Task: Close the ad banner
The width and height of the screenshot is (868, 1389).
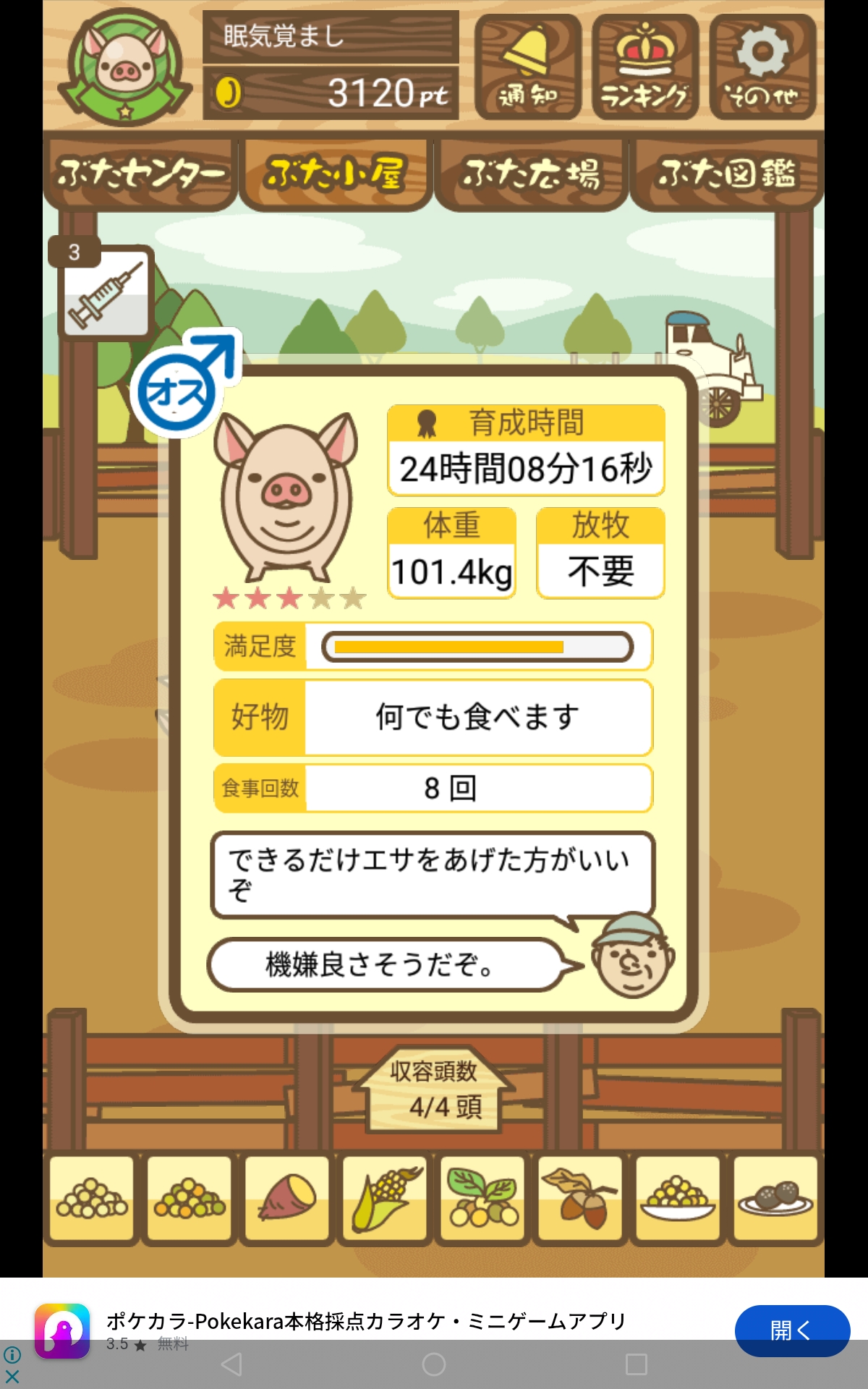Action: pyautogui.click(x=12, y=1376)
